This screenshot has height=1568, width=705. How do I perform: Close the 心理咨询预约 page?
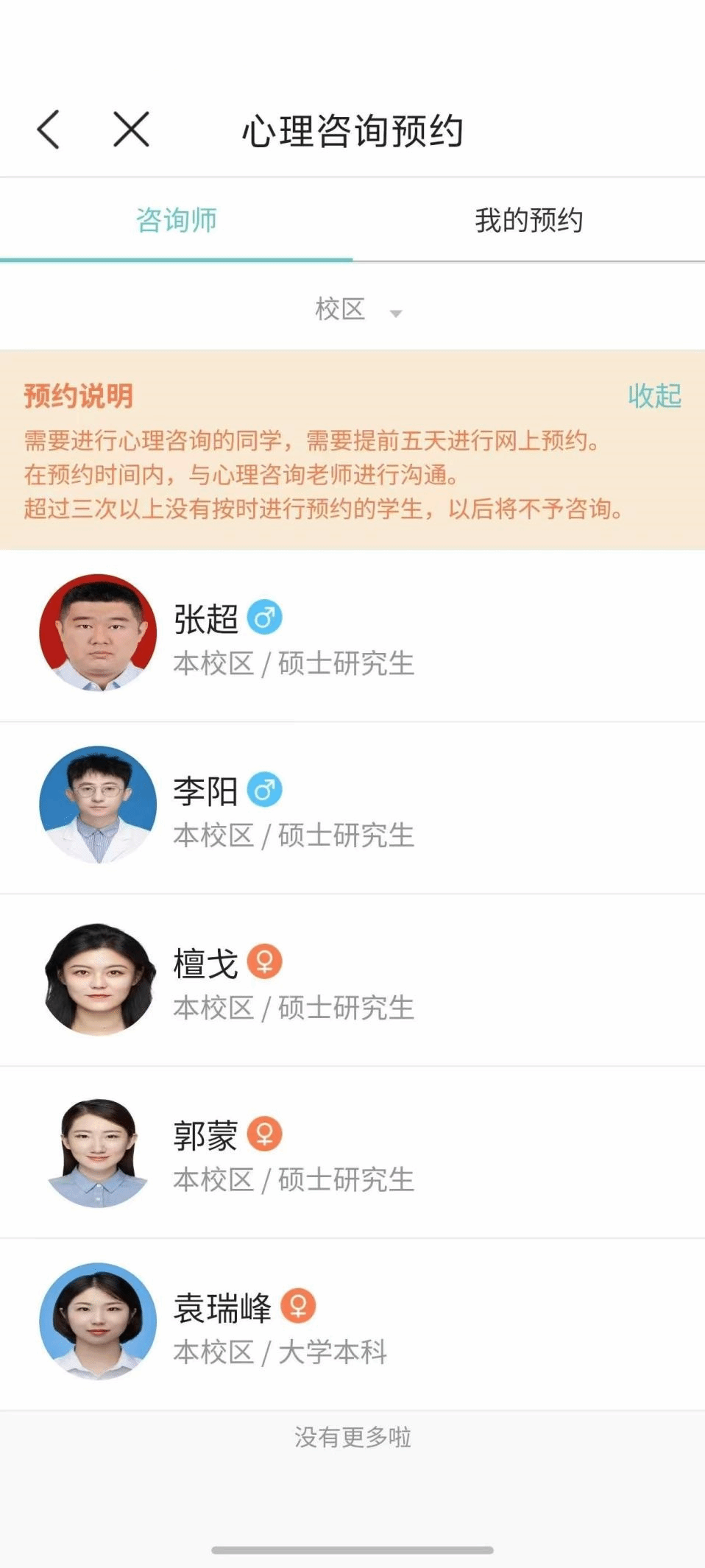coord(132,130)
